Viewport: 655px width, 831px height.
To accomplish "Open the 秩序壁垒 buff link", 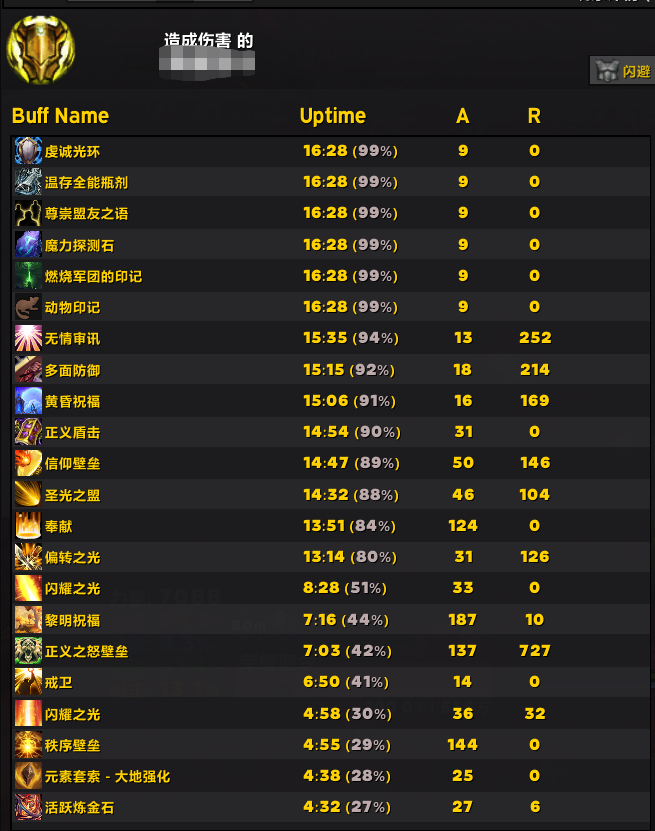I will click(72, 745).
